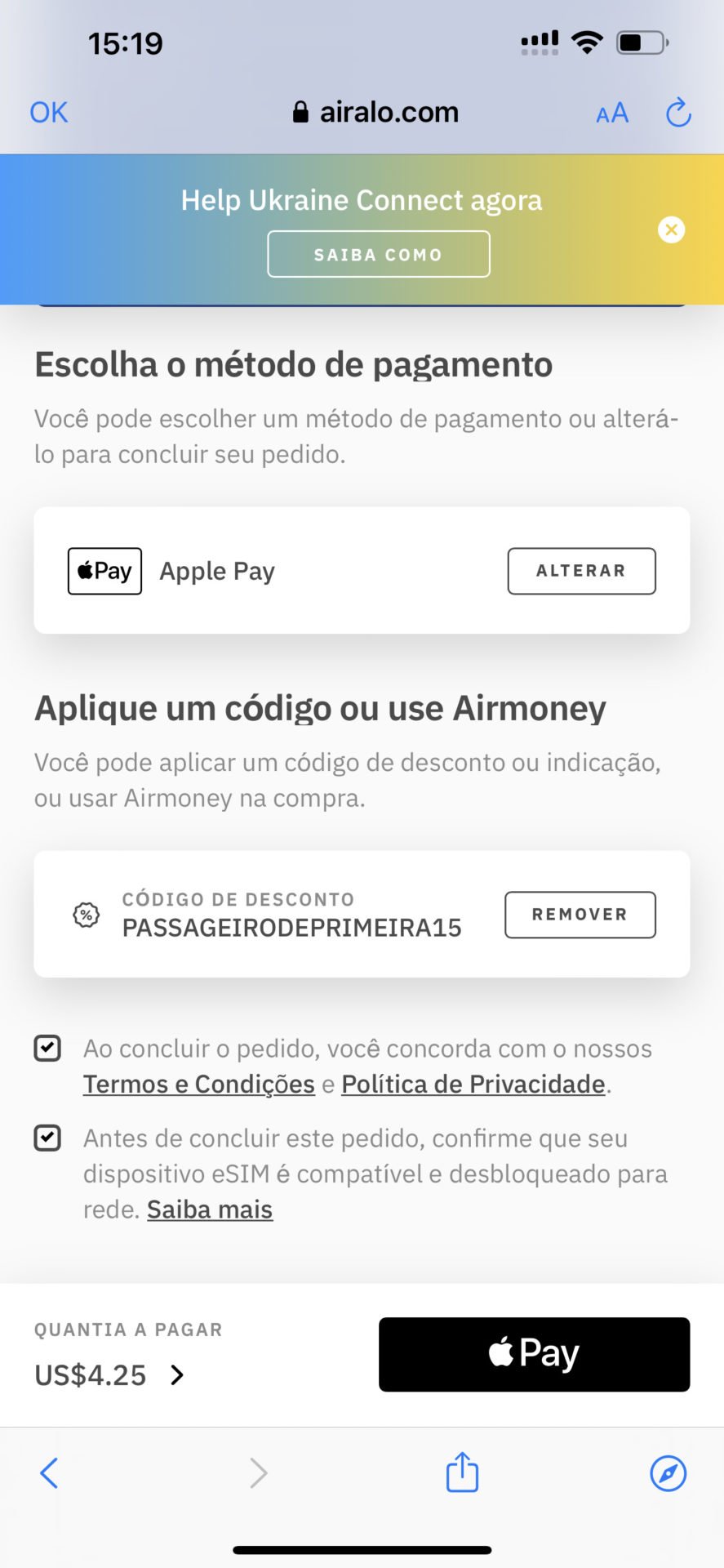724x1568 pixels.
Task: Pay with the black Apple Pay button
Action: tap(535, 1354)
